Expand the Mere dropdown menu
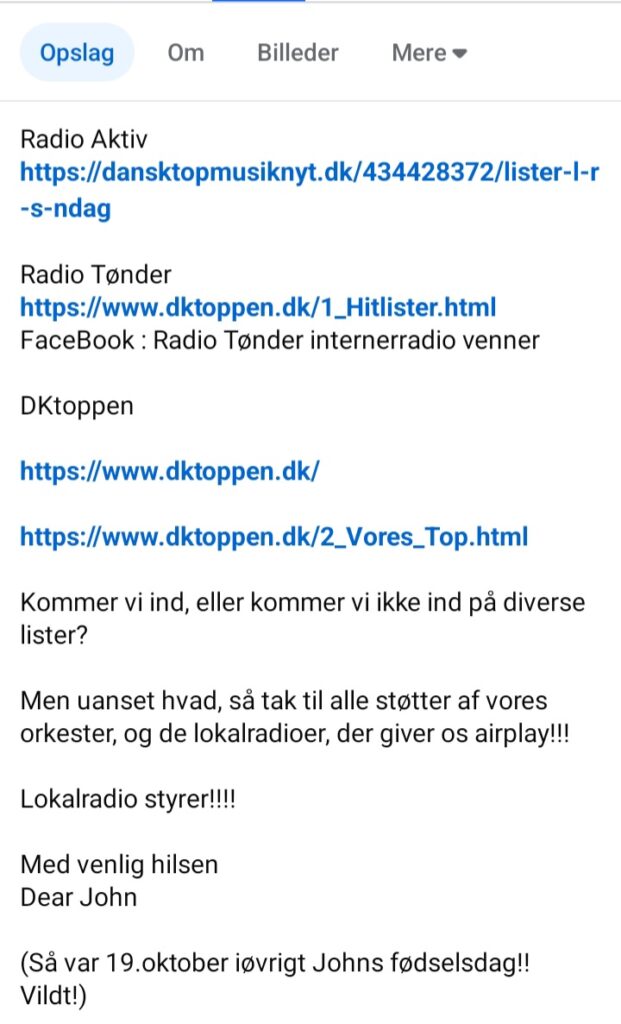 (429, 53)
